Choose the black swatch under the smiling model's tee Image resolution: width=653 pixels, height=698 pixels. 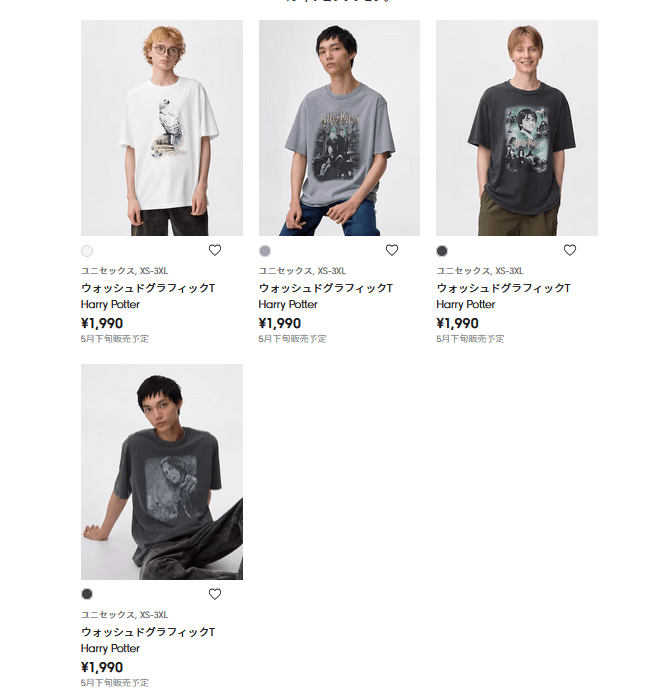[442, 251]
